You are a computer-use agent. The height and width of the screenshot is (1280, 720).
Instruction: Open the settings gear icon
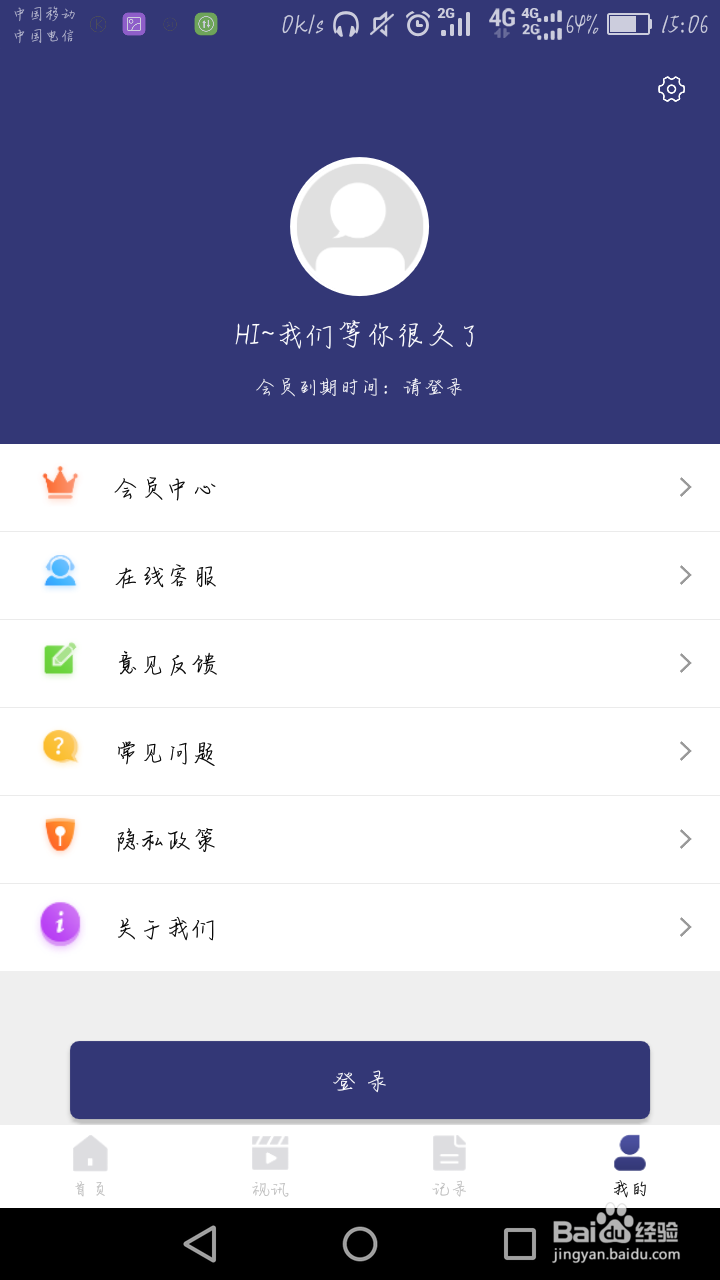point(671,89)
